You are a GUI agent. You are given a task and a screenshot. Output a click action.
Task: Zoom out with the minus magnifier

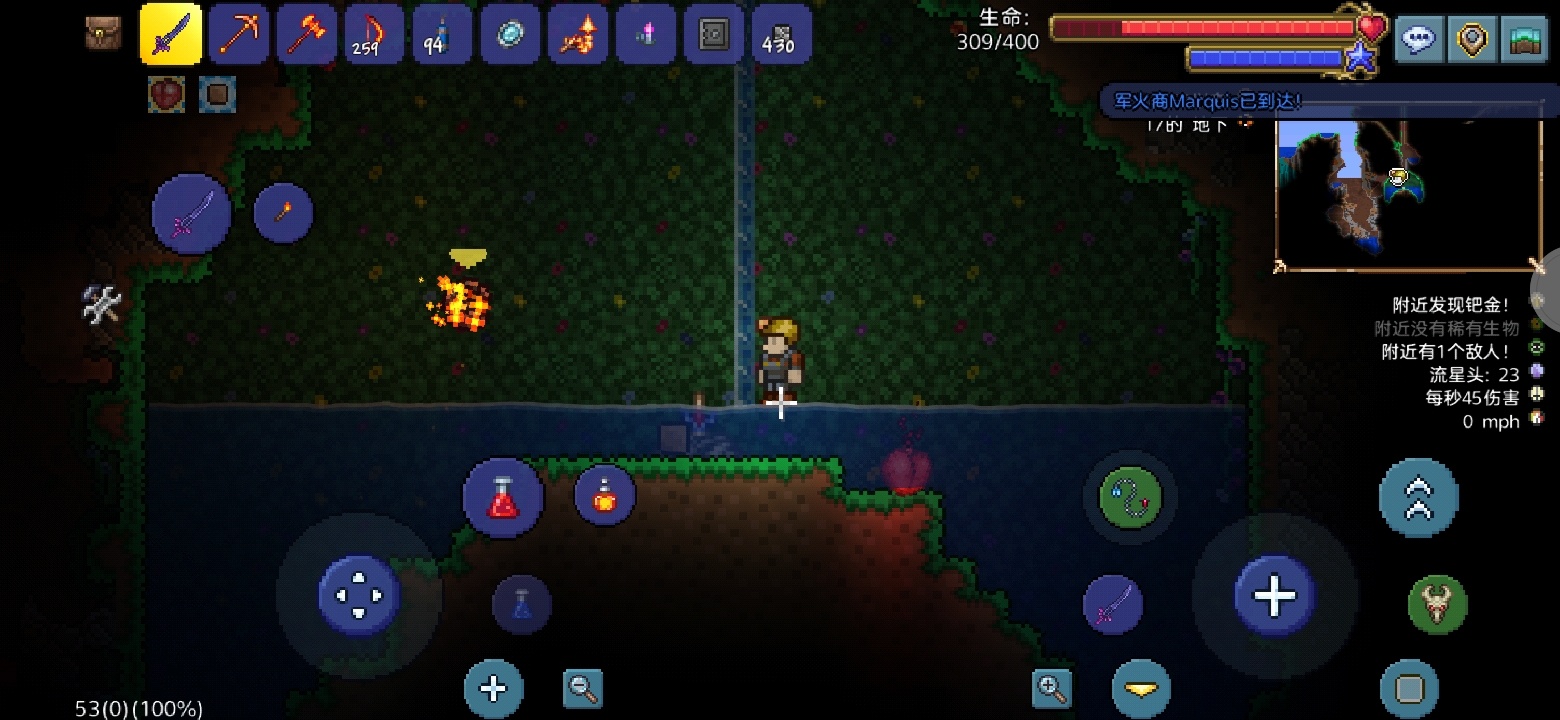[582, 687]
